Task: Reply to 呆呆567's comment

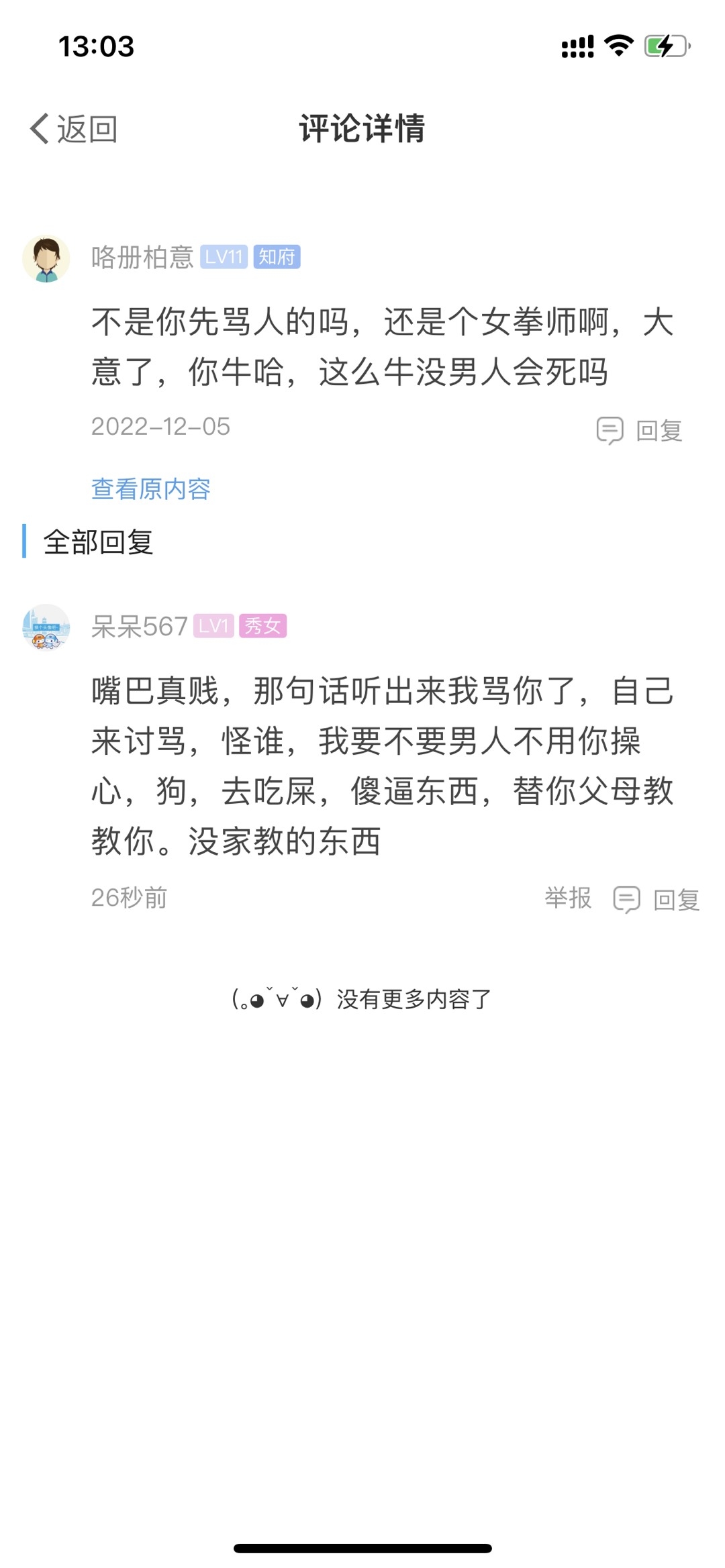Action: 658,899
